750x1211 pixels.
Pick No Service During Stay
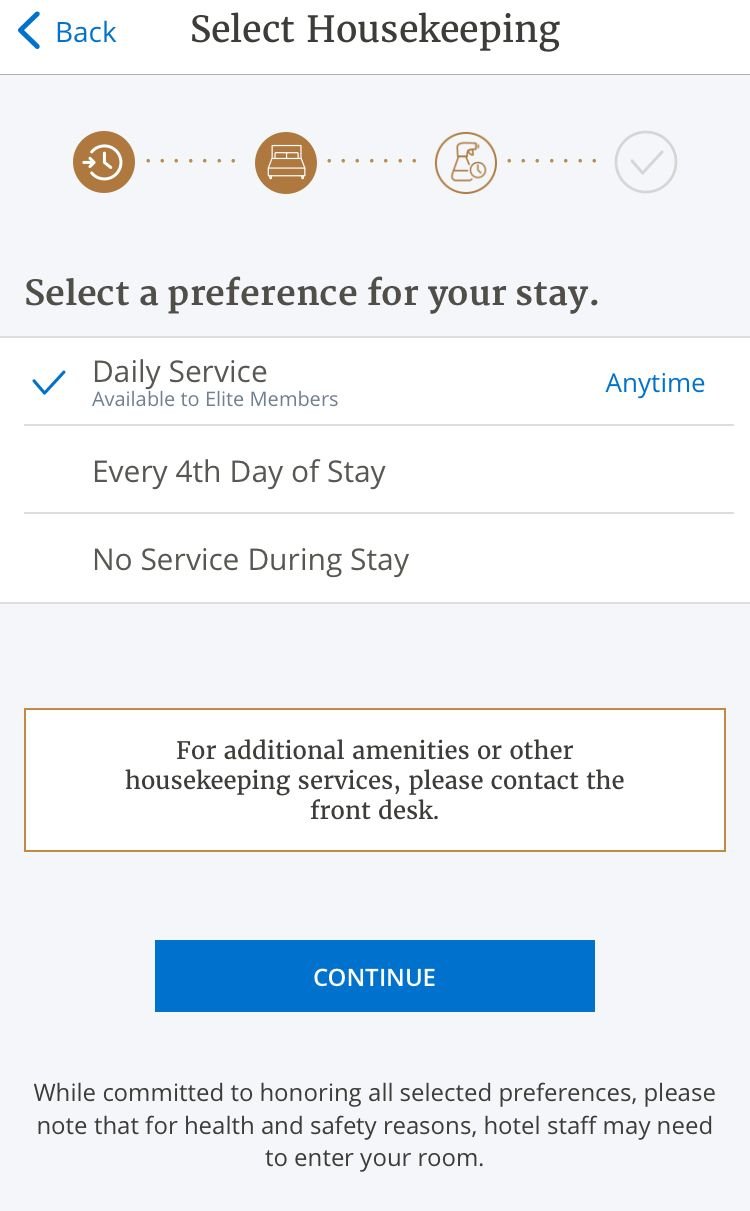[x=375, y=559]
